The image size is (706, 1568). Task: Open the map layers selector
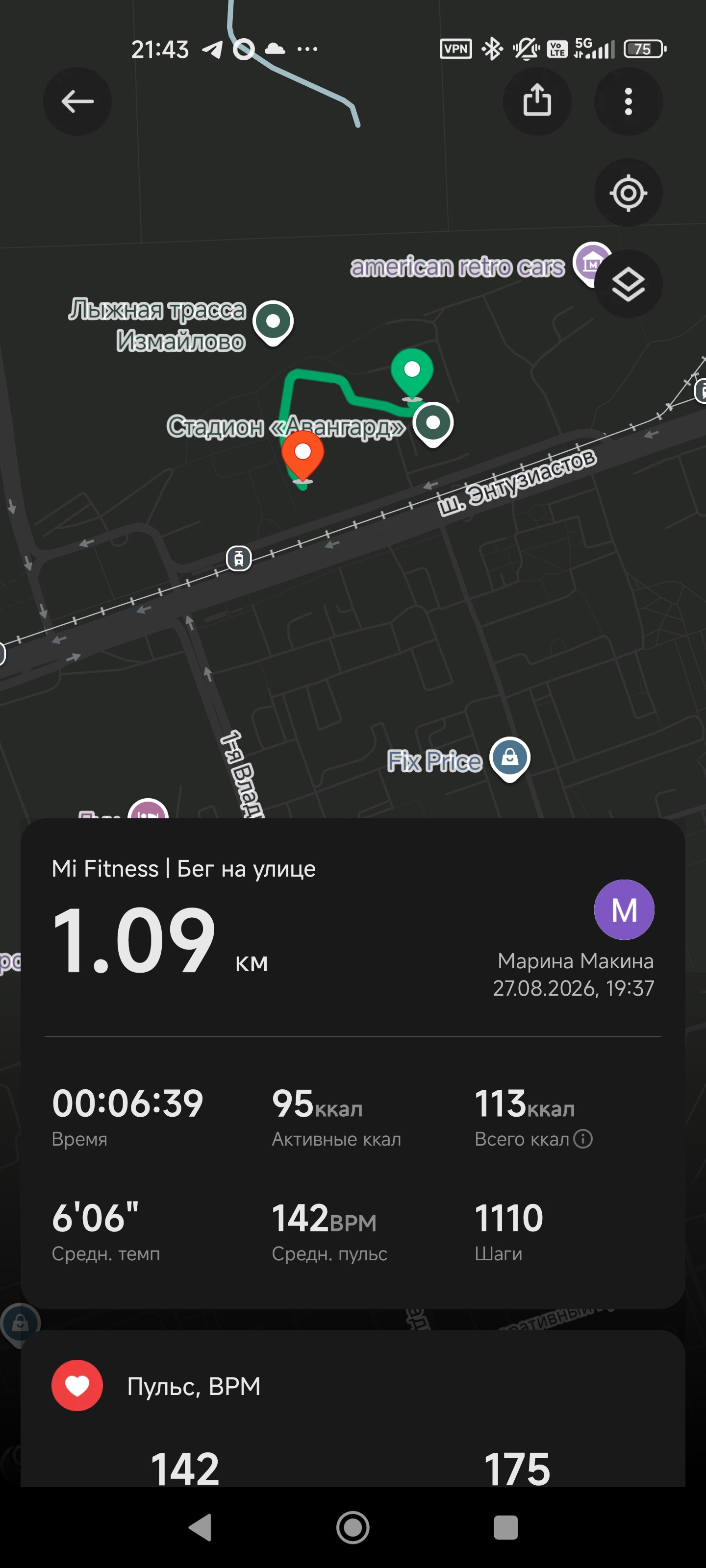[628, 284]
